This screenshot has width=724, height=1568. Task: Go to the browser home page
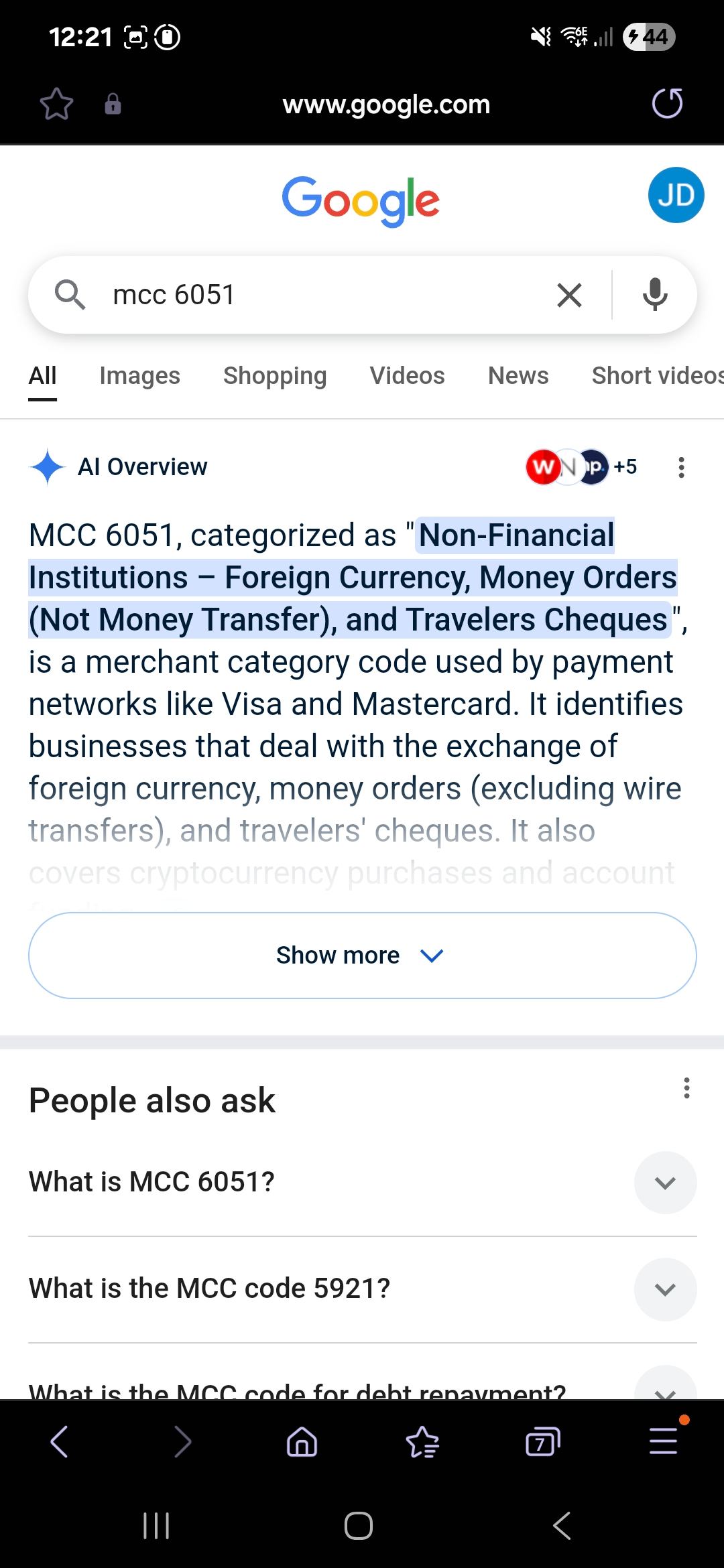click(302, 1441)
